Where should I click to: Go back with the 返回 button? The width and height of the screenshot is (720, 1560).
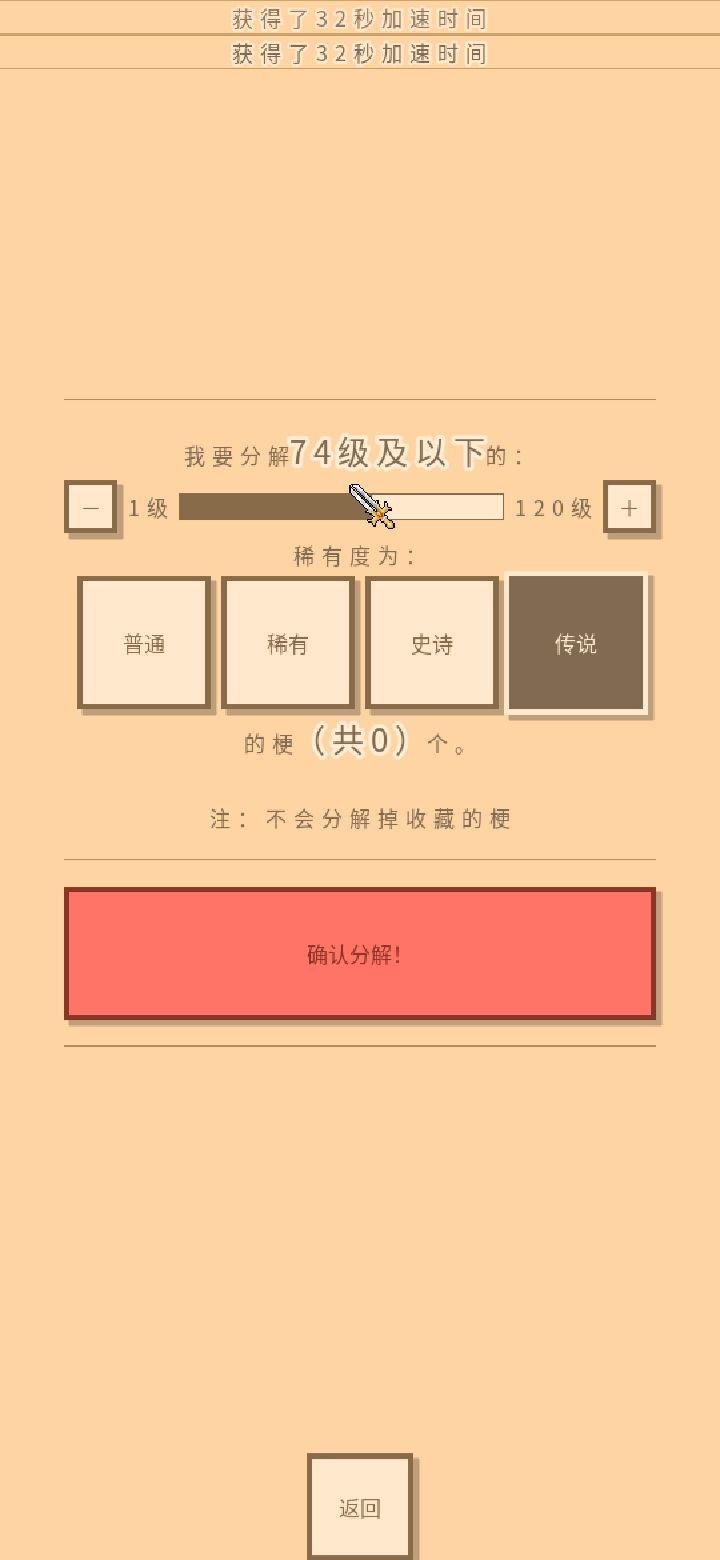(360, 1508)
